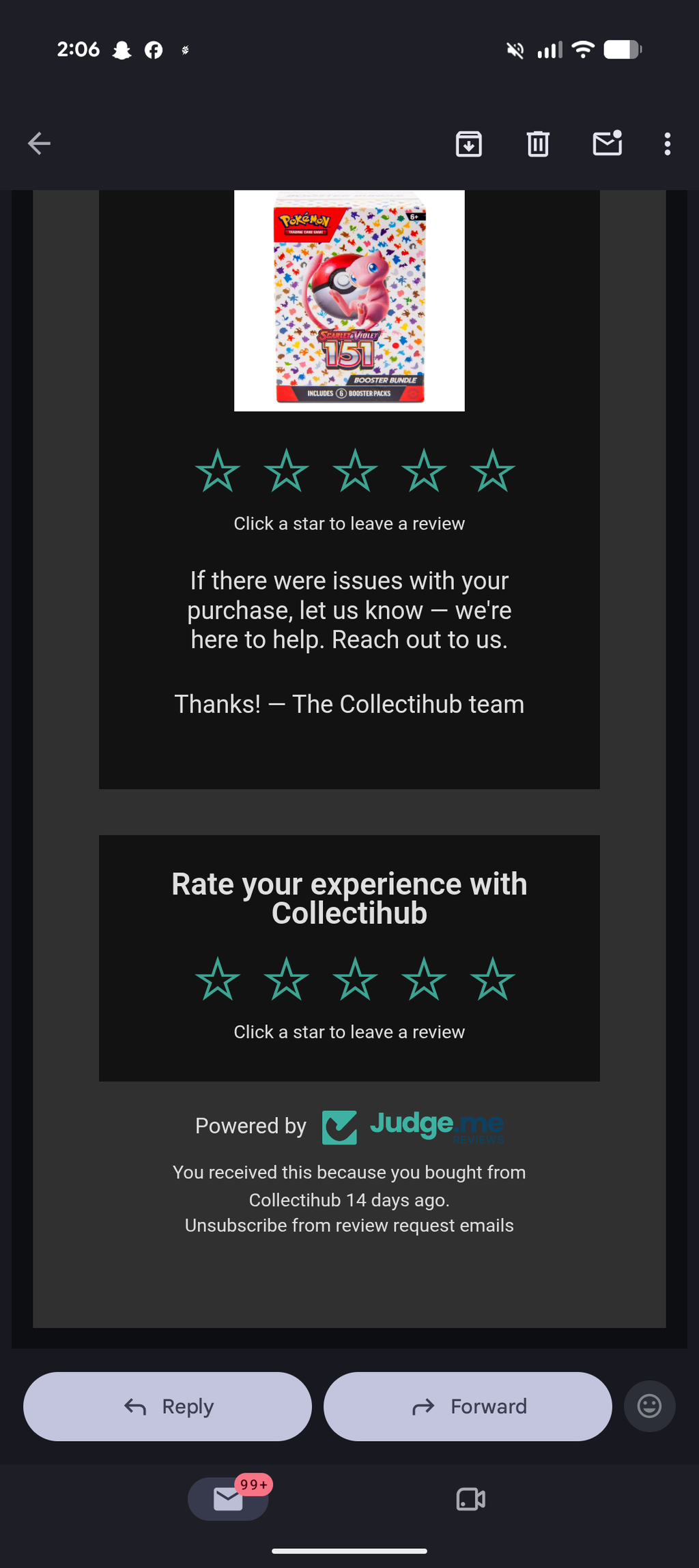
Task: Give the product a five-star rating
Action: (x=492, y=471)
